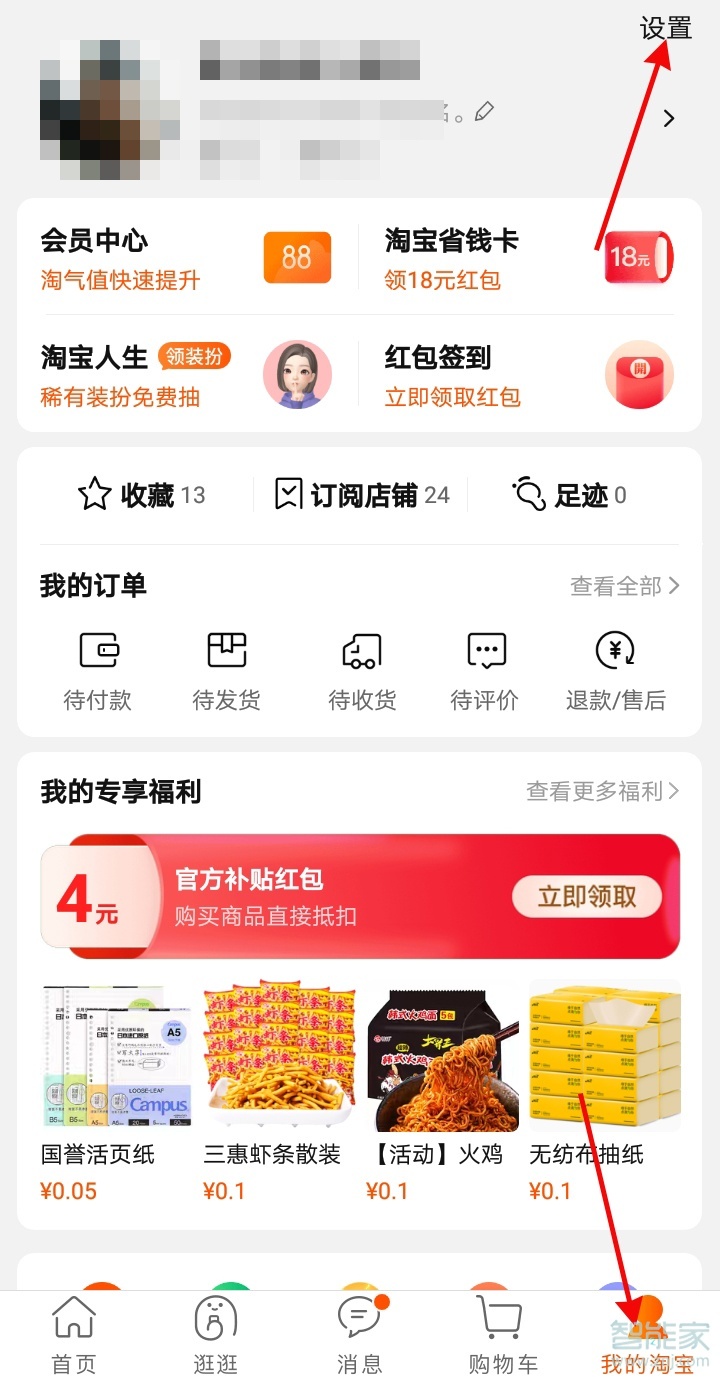720x1380 pixels.
Task: Select the 待发货 orders icon
Action: coord(226,650)
